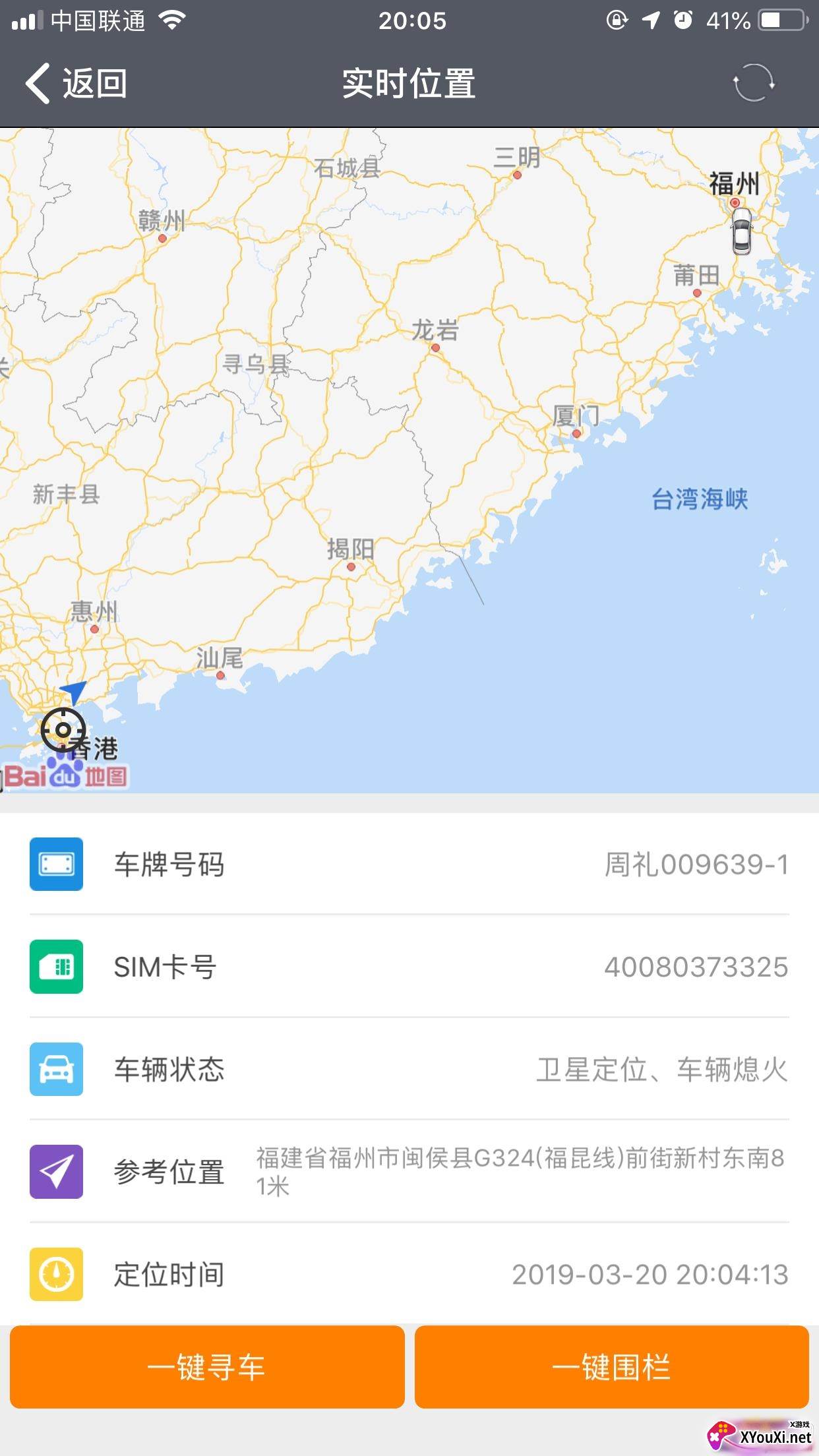Go back using the 返回 button
819x1456 pixels.
coord(76,84)
